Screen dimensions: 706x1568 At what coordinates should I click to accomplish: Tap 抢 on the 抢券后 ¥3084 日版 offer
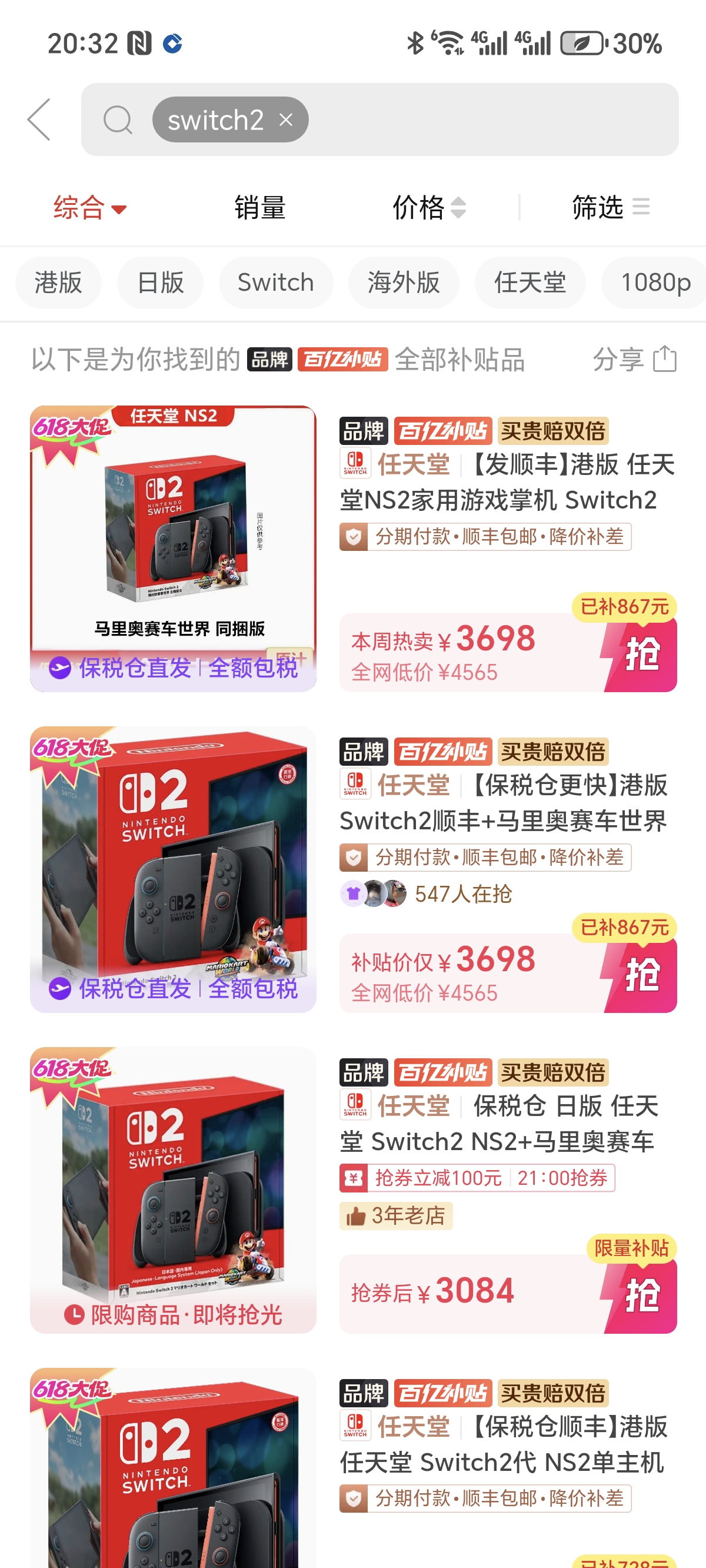[x=641, y=1295]
